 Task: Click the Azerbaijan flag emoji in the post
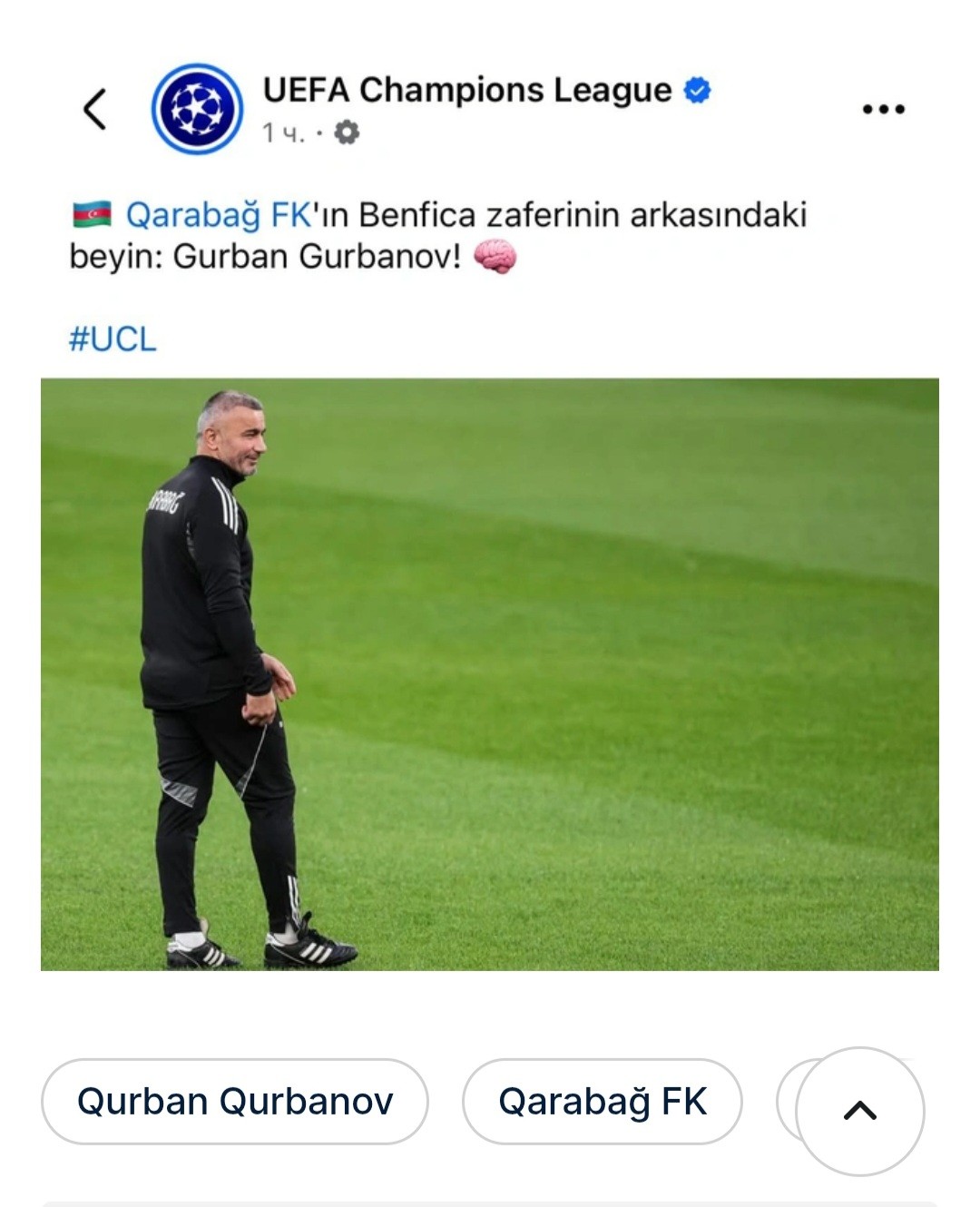coord(92,214)
